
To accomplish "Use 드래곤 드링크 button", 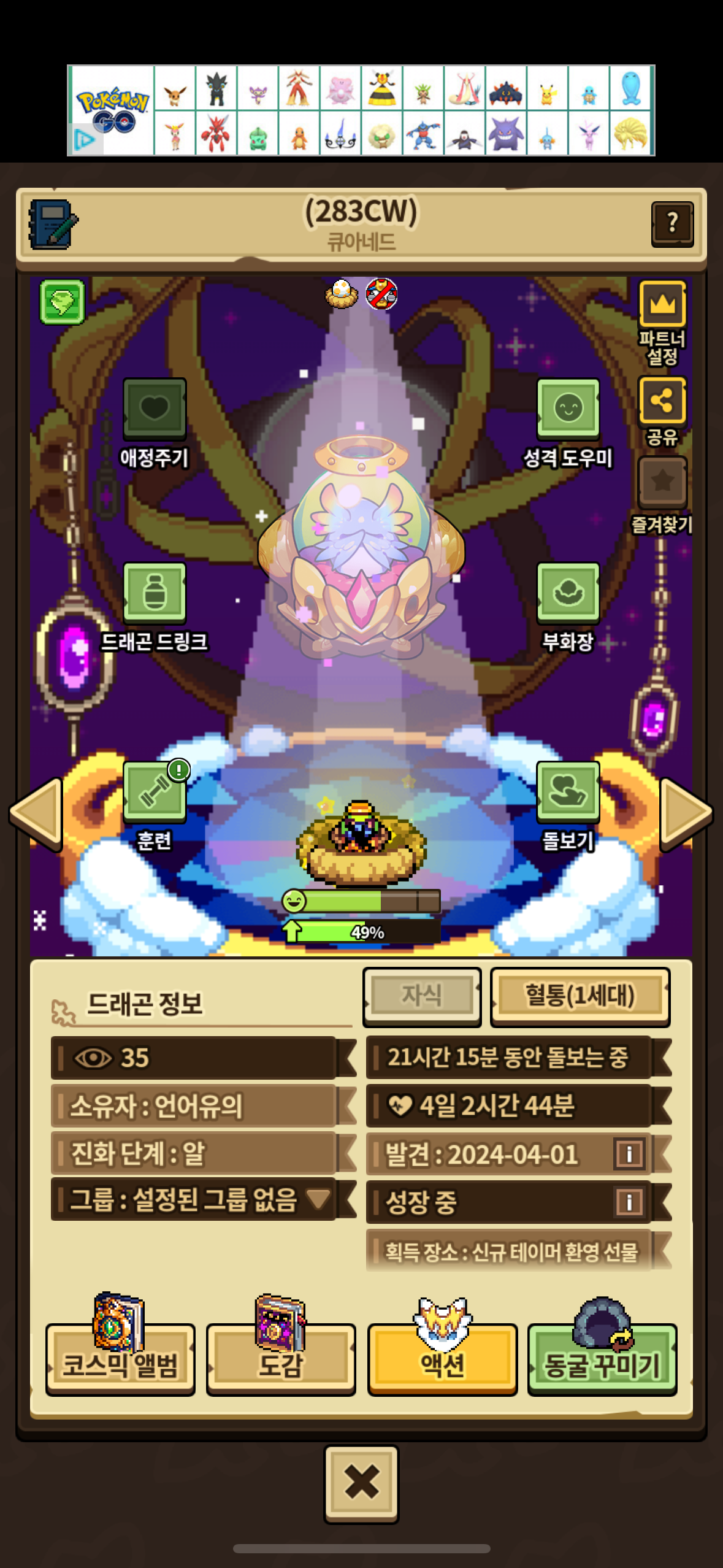I will click(155, 593).
